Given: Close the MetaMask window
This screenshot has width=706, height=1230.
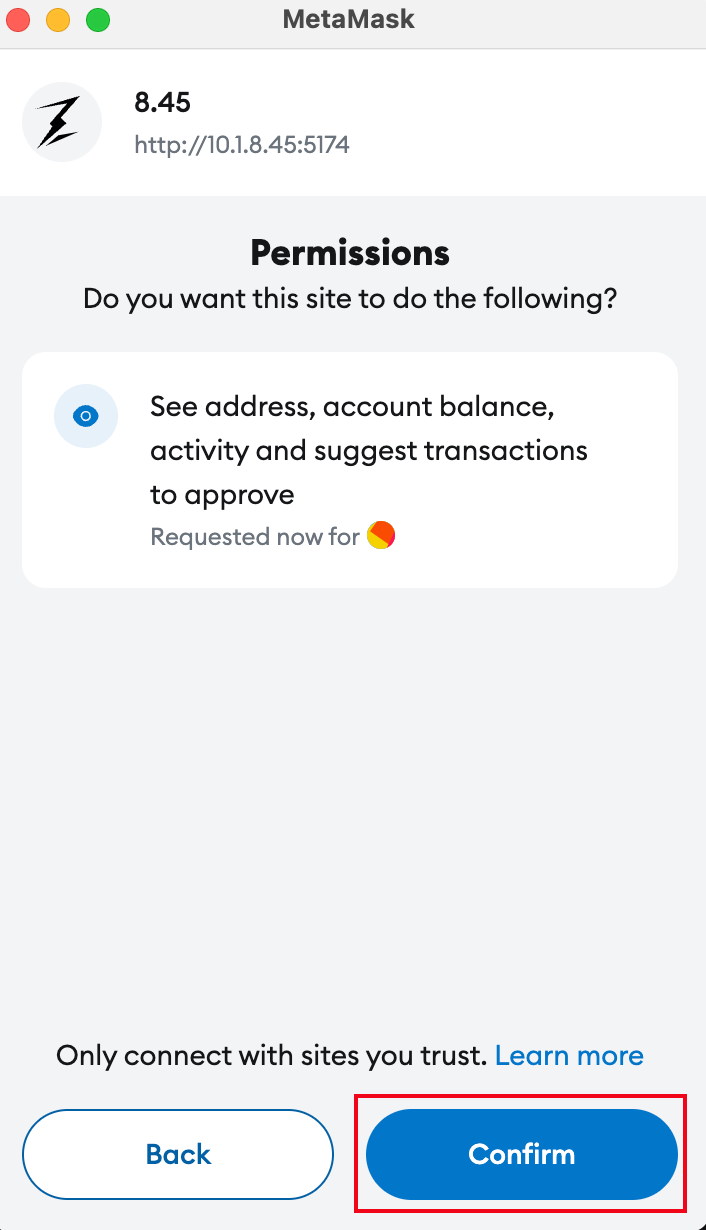Looking at the screenshot, I should click(21, 19).
